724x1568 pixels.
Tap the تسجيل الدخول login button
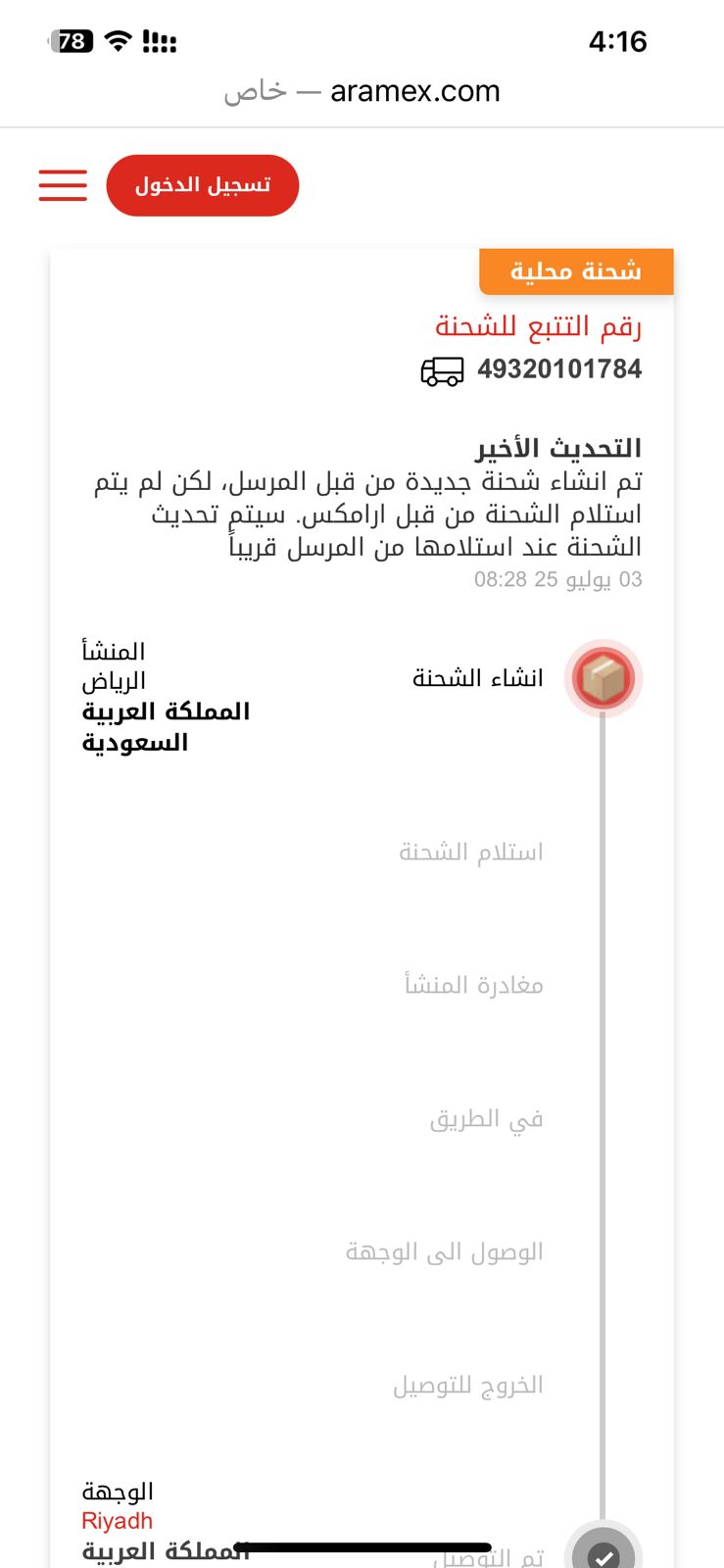[x=203, y=185]
